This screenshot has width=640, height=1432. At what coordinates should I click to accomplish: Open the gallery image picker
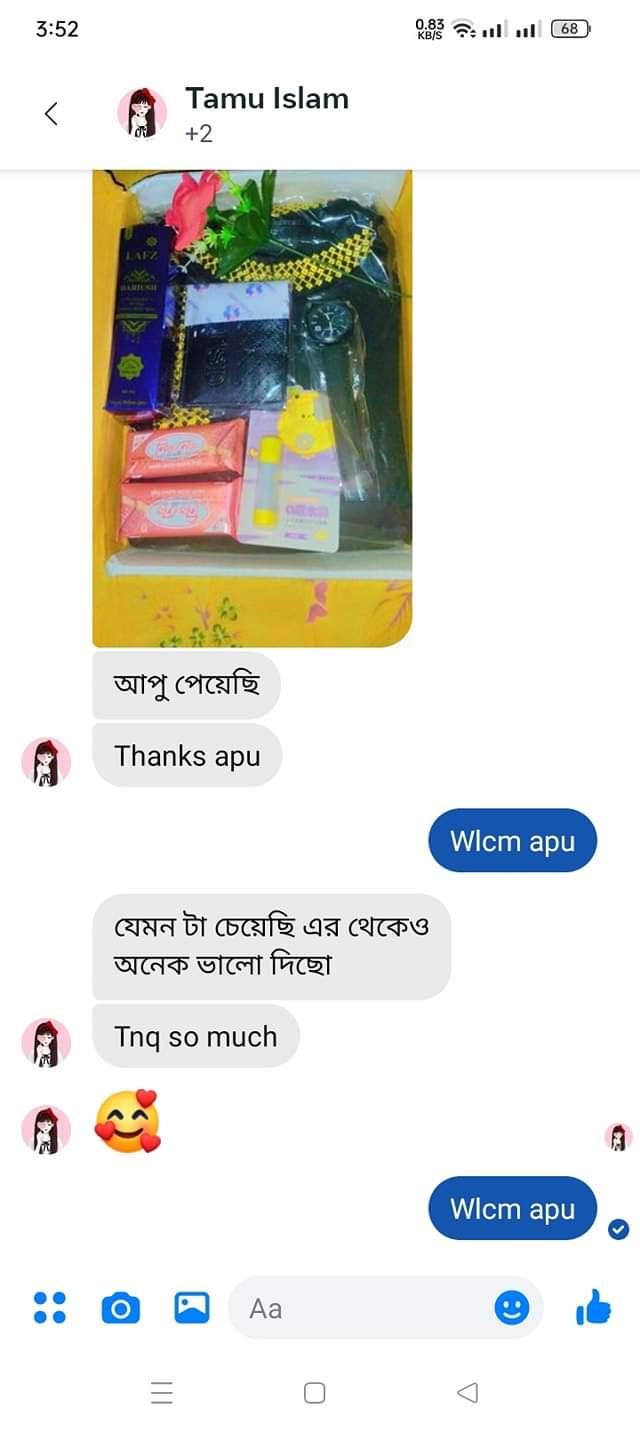coord(192,1307)
